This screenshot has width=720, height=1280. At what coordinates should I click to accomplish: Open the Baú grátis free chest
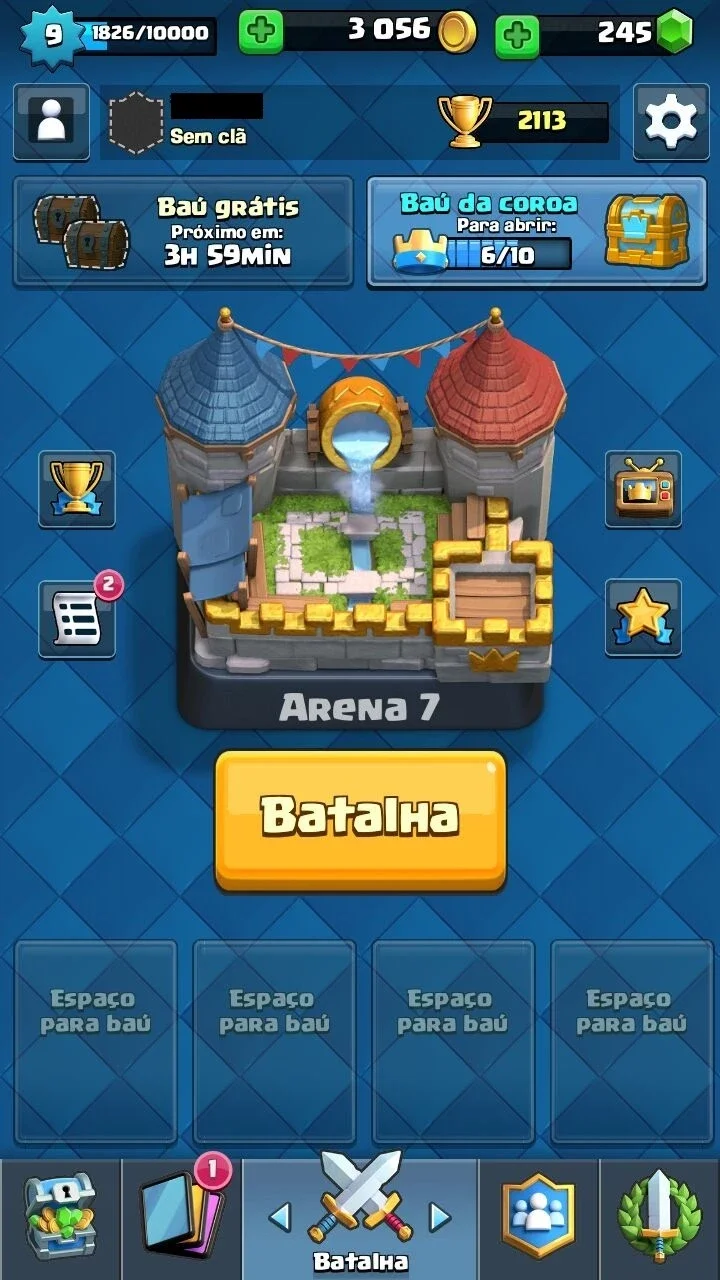click(183, 231)
